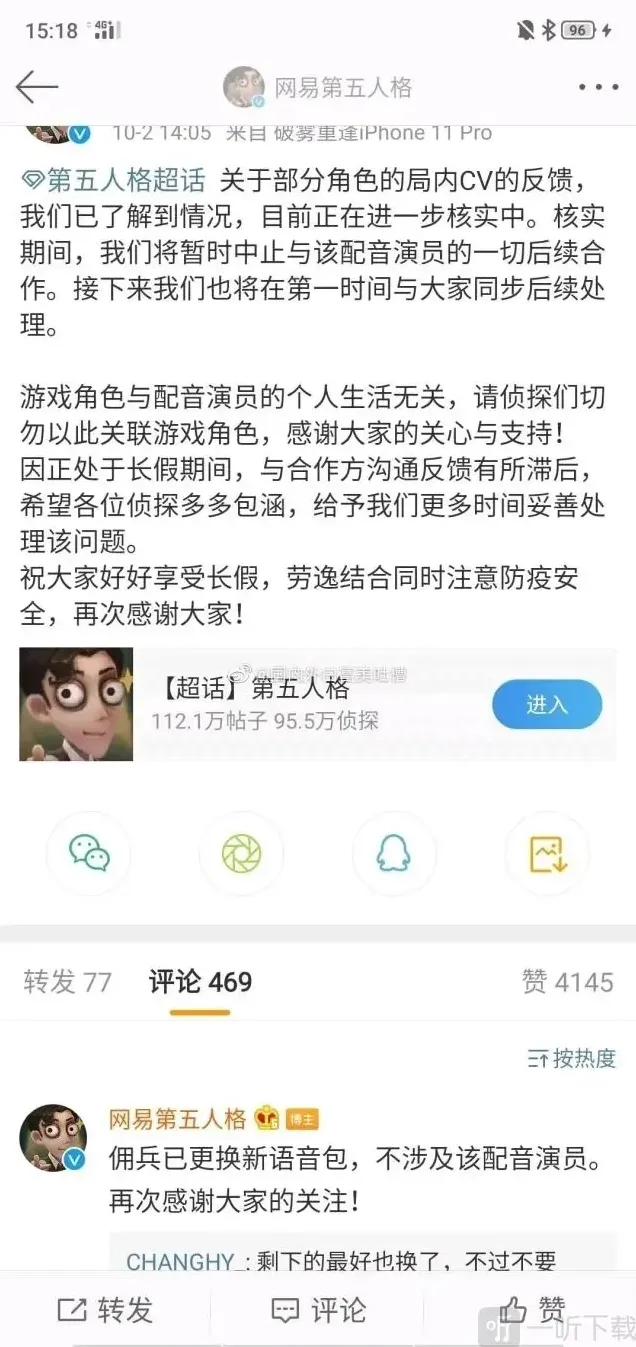The height and width of the screenshot is (1347, 636).
Task: Like the post with 赞
Action: 531,1310
